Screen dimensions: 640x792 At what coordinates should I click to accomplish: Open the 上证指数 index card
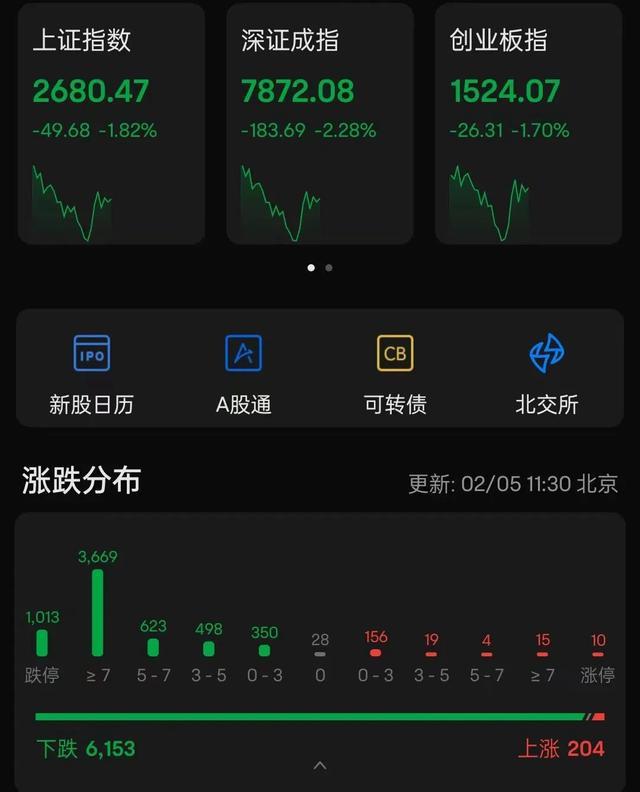click(x=111, y=123)
